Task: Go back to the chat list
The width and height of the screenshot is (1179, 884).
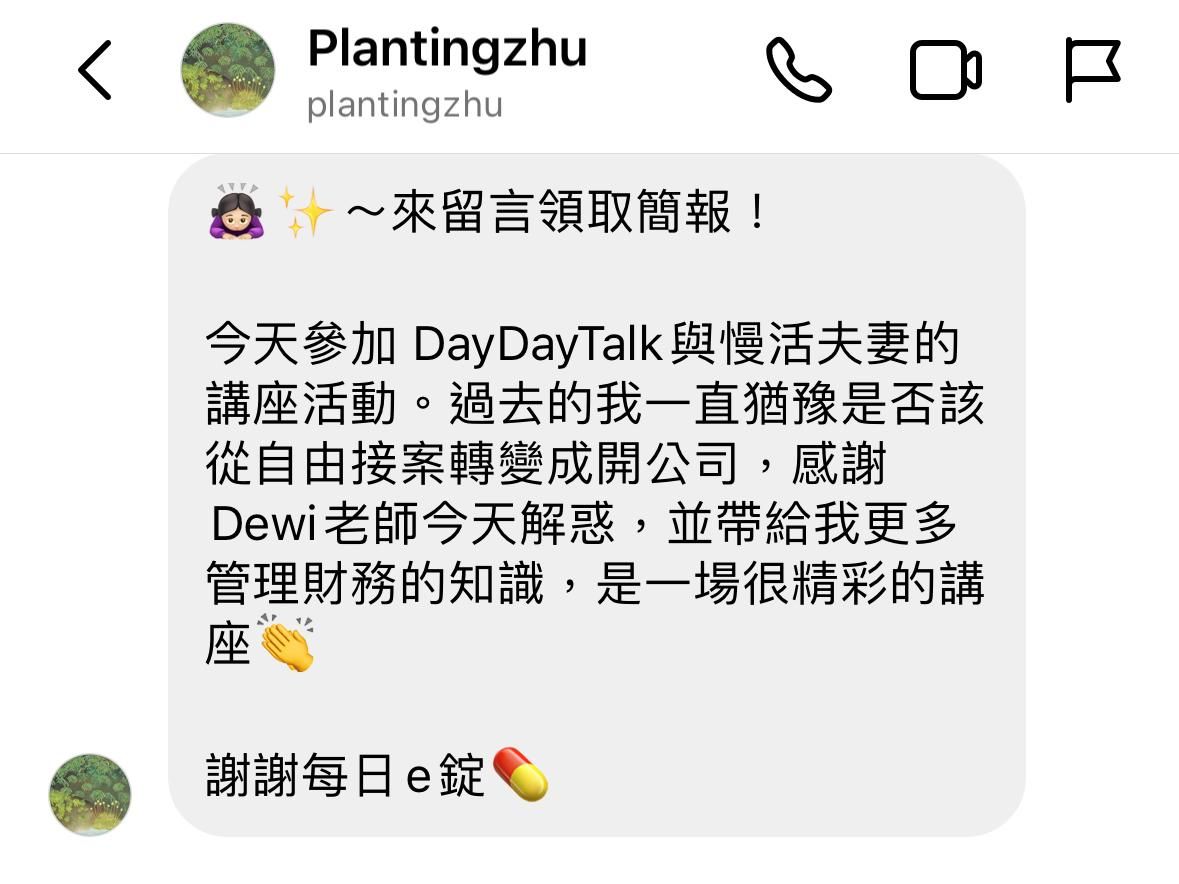Action: [x=95, y=70]
